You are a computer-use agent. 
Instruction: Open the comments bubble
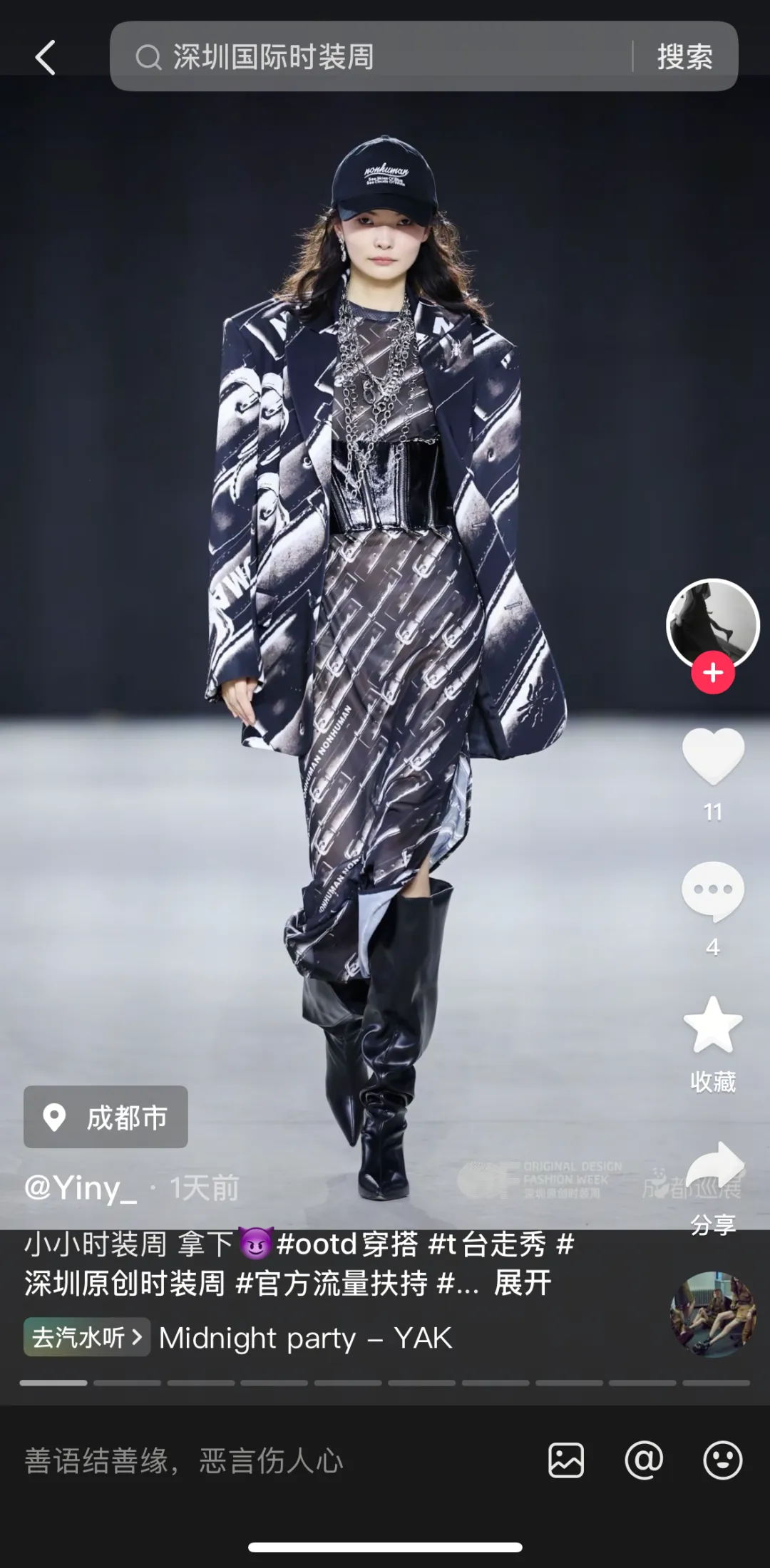[712, 891]
